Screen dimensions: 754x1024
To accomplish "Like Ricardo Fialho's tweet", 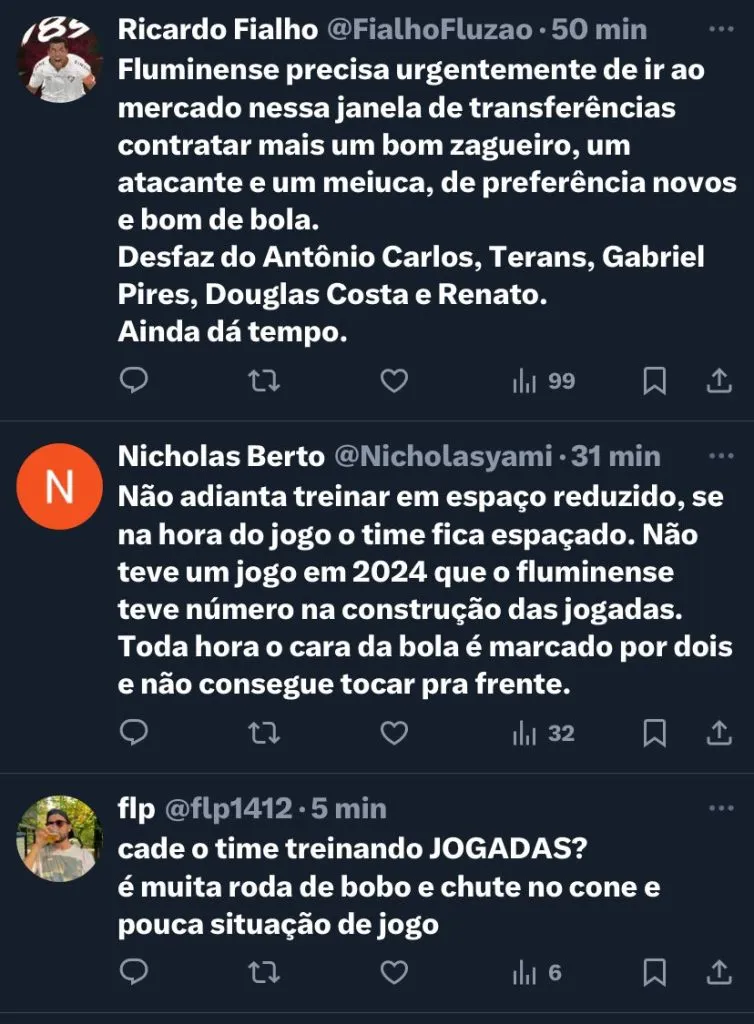I will point(395,381).
